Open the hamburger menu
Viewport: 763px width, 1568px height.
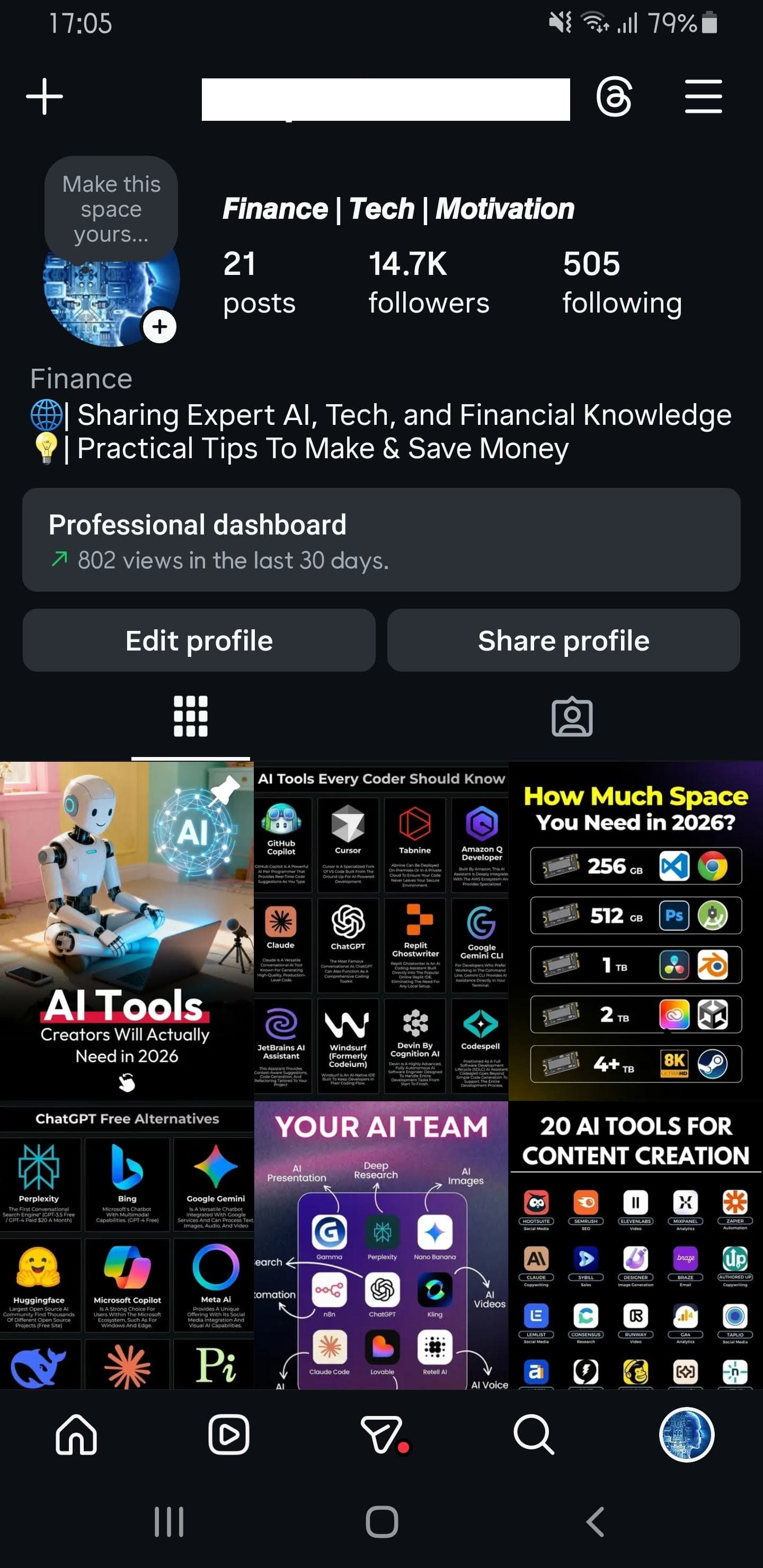(x=703, y=96)
